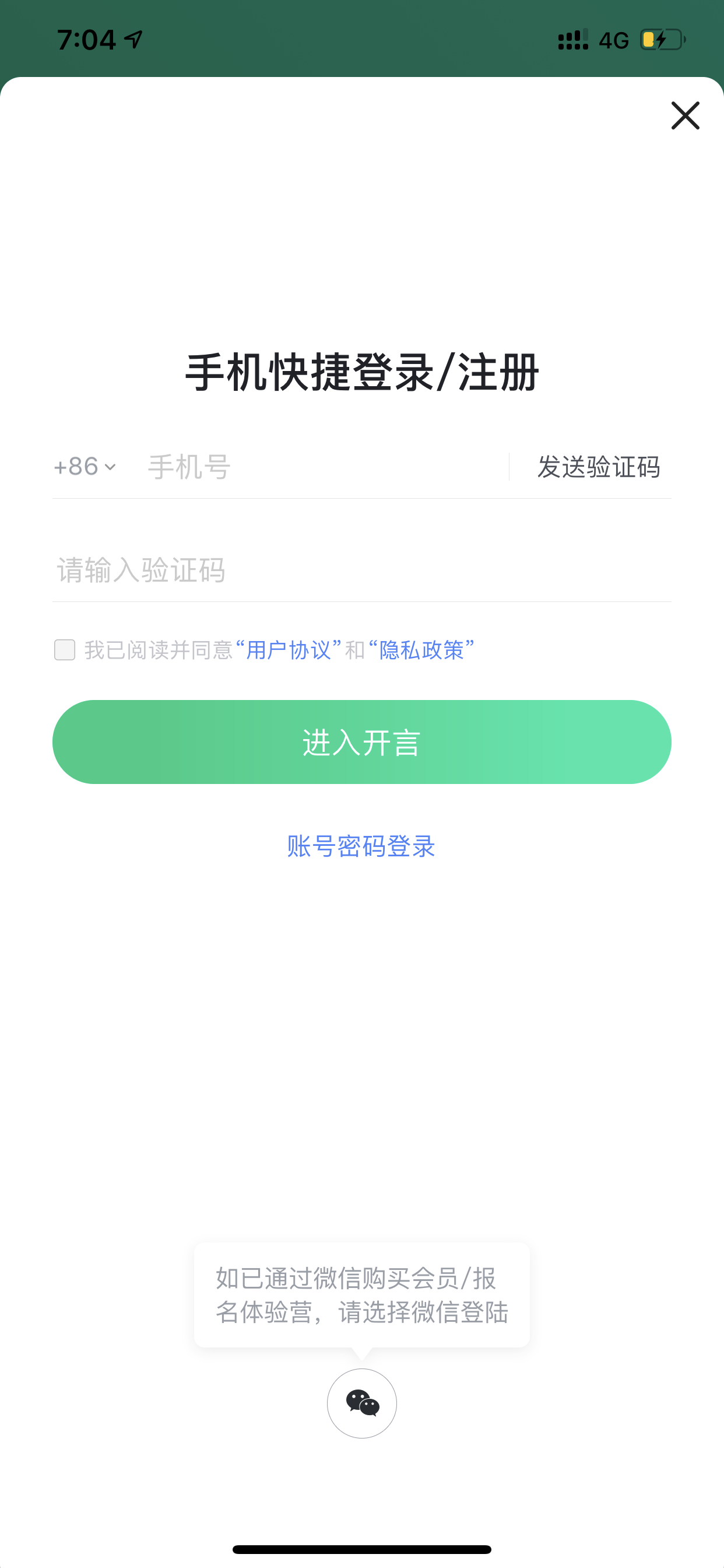This screenshot has height=1568, width=724.
Task: Open the 用户协议 link
Action: [x=289, y=650]
